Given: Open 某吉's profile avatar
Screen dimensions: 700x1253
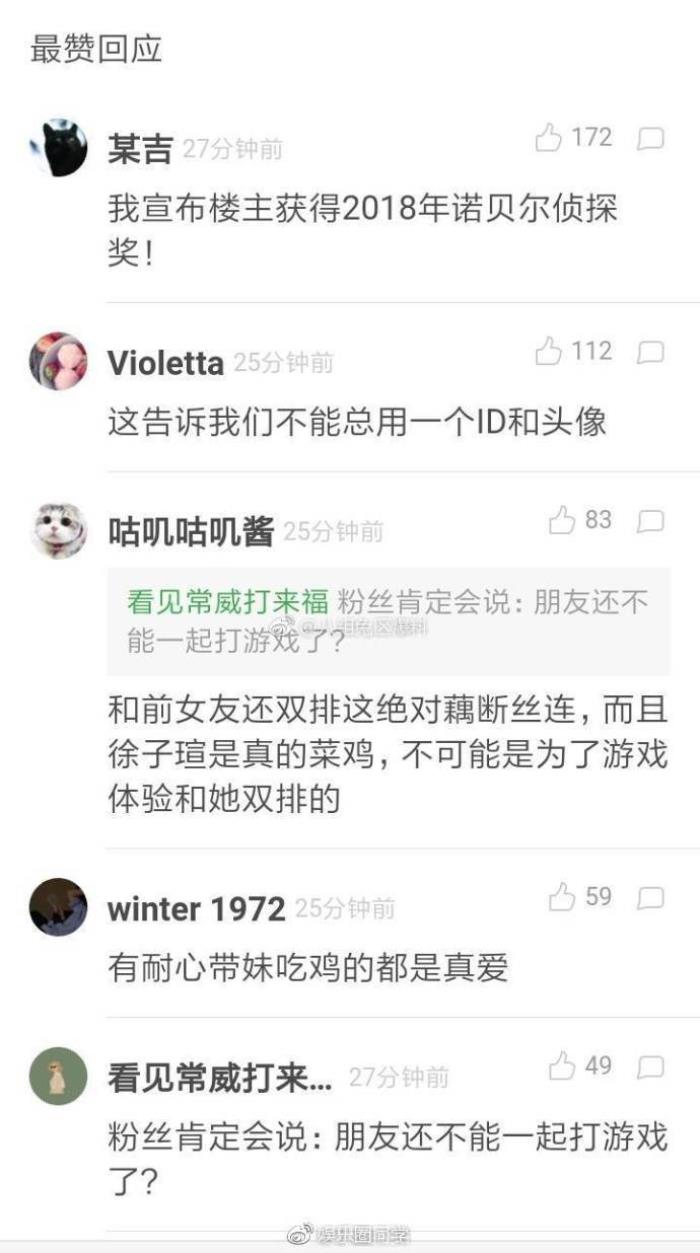Looking at the screenshot, I should (x=58, y=147).
